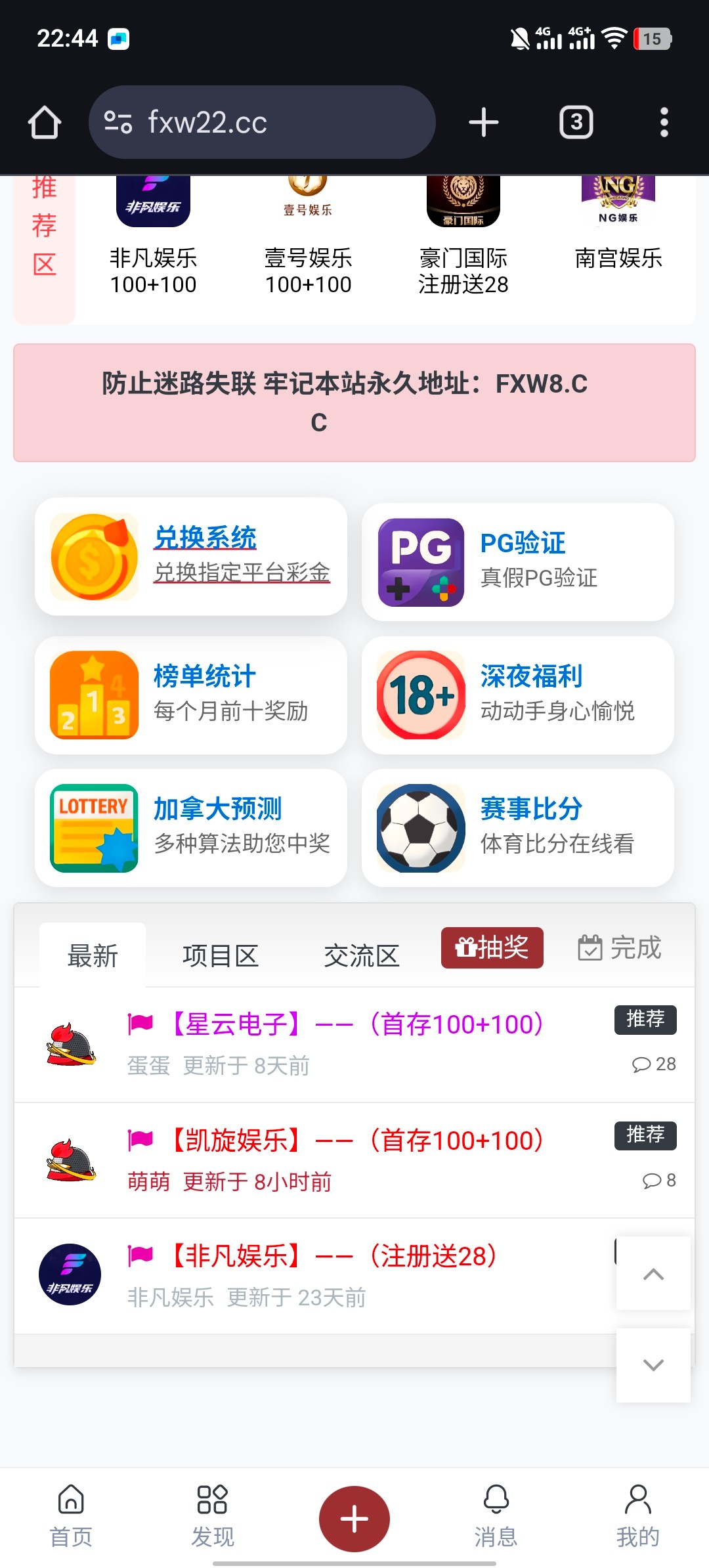Switch to the 交流区 tab

(x=362, y=956)
